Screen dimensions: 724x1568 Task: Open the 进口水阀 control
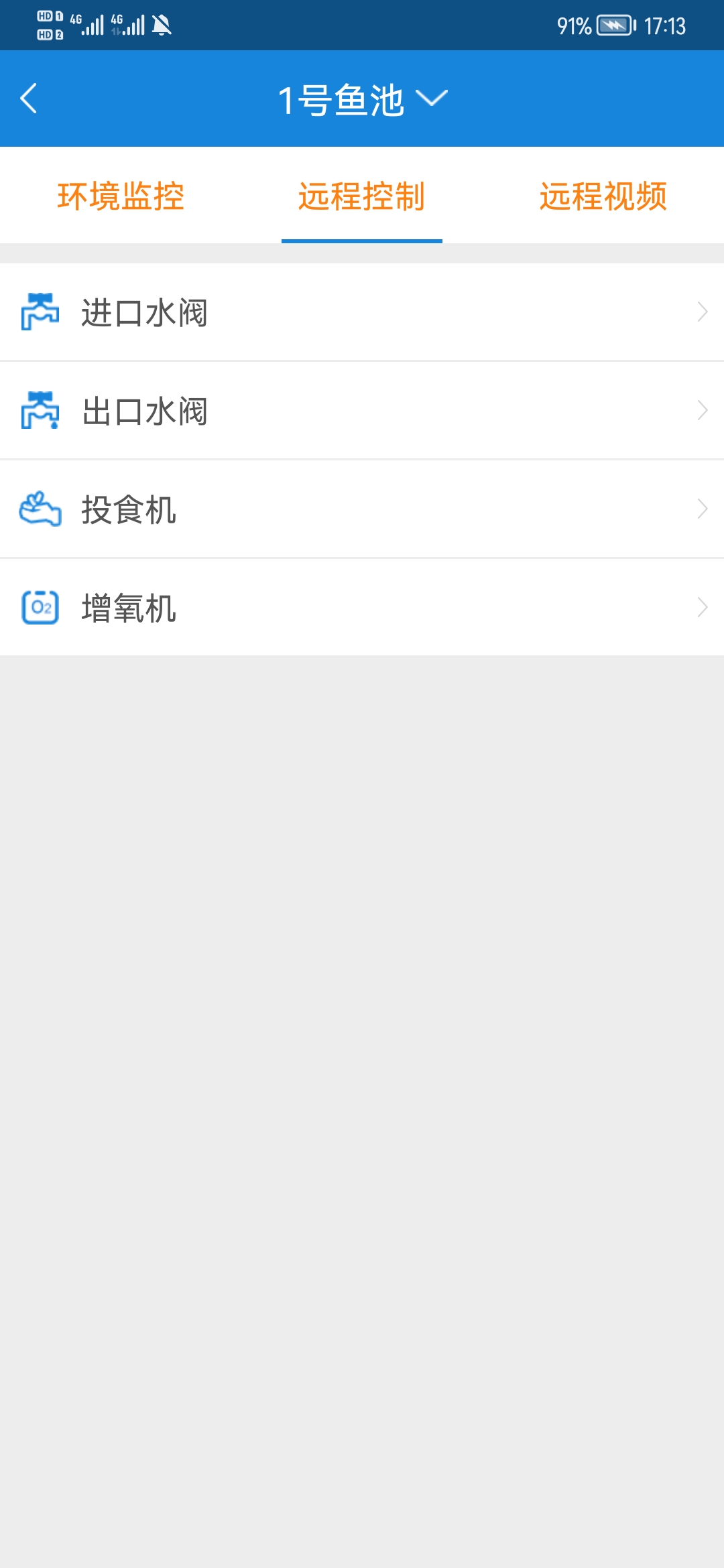click(x=362, y=312)
